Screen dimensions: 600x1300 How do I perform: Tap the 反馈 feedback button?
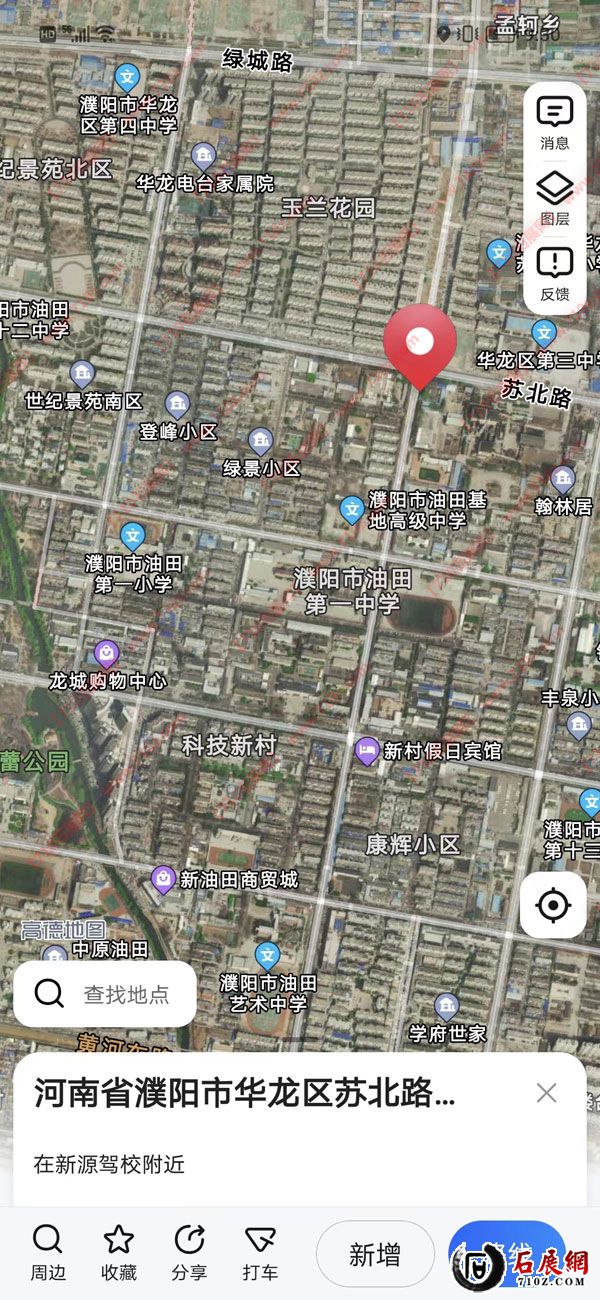(554, 274)
